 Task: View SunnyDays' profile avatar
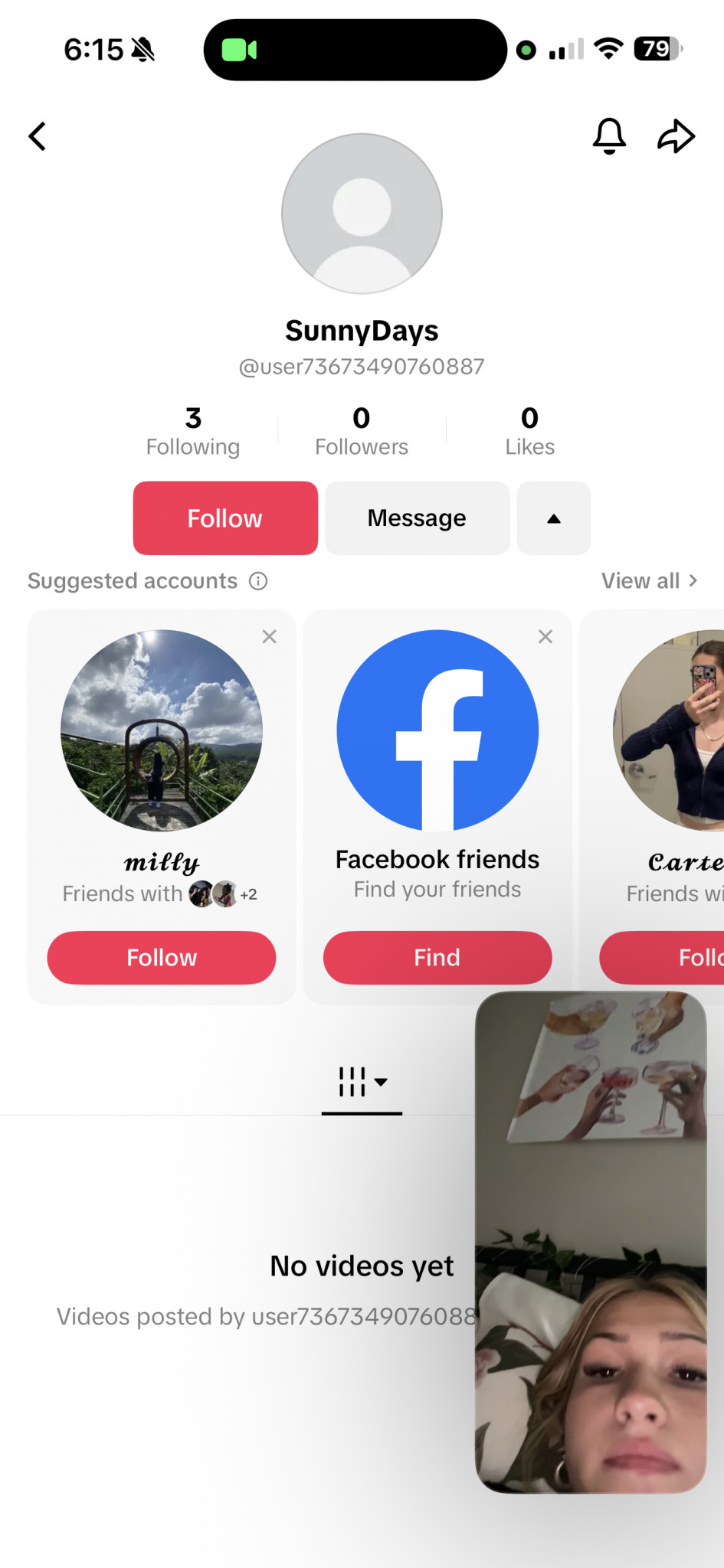[362, 214]
